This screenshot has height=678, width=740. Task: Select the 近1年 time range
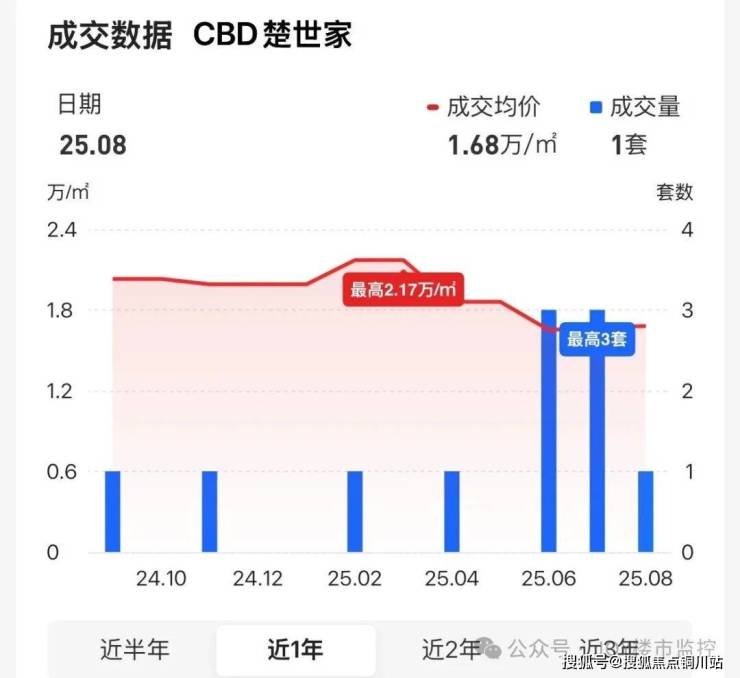pos(295,649)
